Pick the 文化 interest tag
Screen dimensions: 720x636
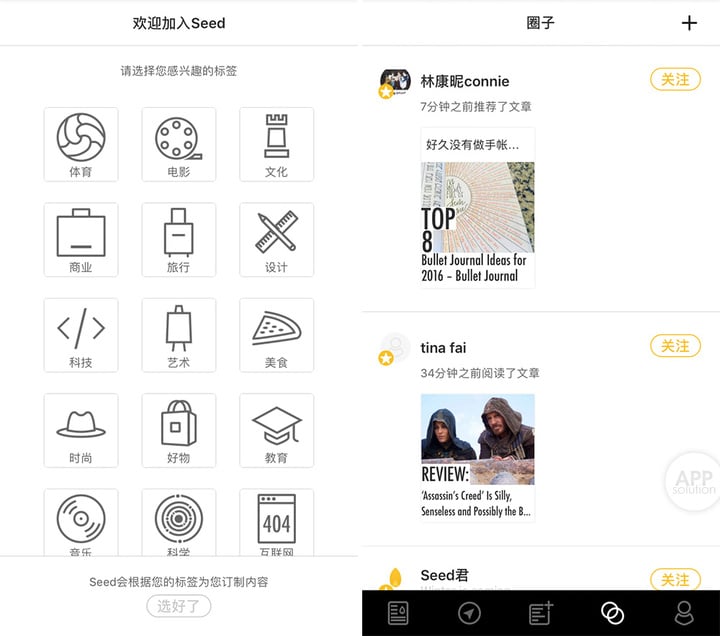tap(276, 145)
